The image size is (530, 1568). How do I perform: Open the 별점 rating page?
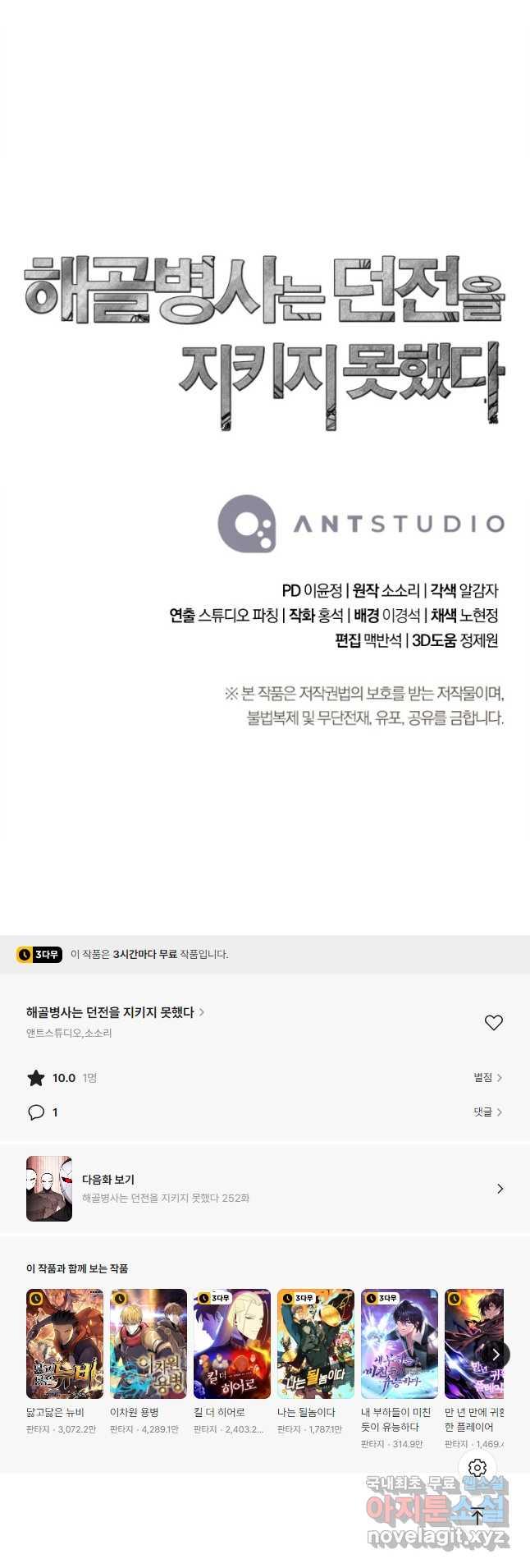point(487,1077)
